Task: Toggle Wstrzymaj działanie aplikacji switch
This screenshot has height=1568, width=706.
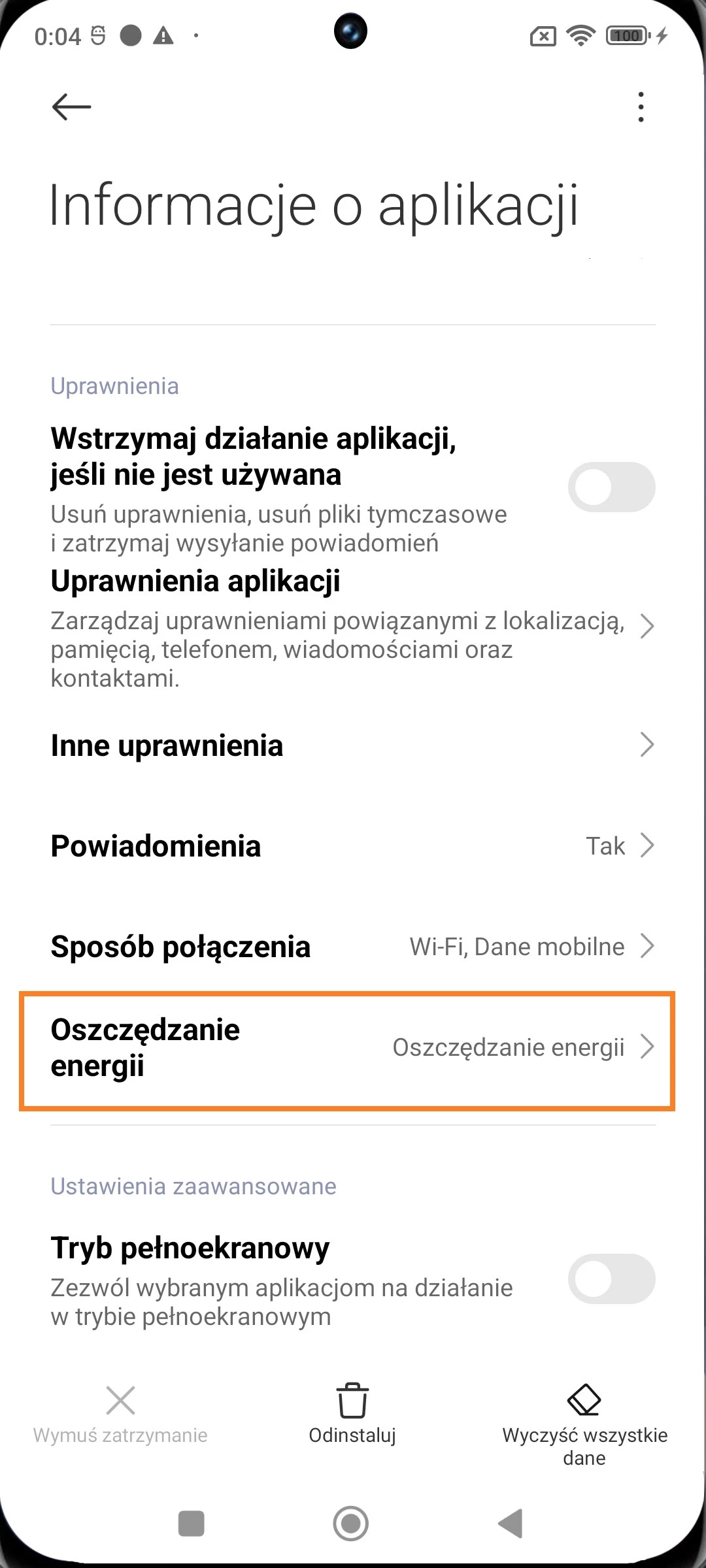Action: (x=611, y=487)
